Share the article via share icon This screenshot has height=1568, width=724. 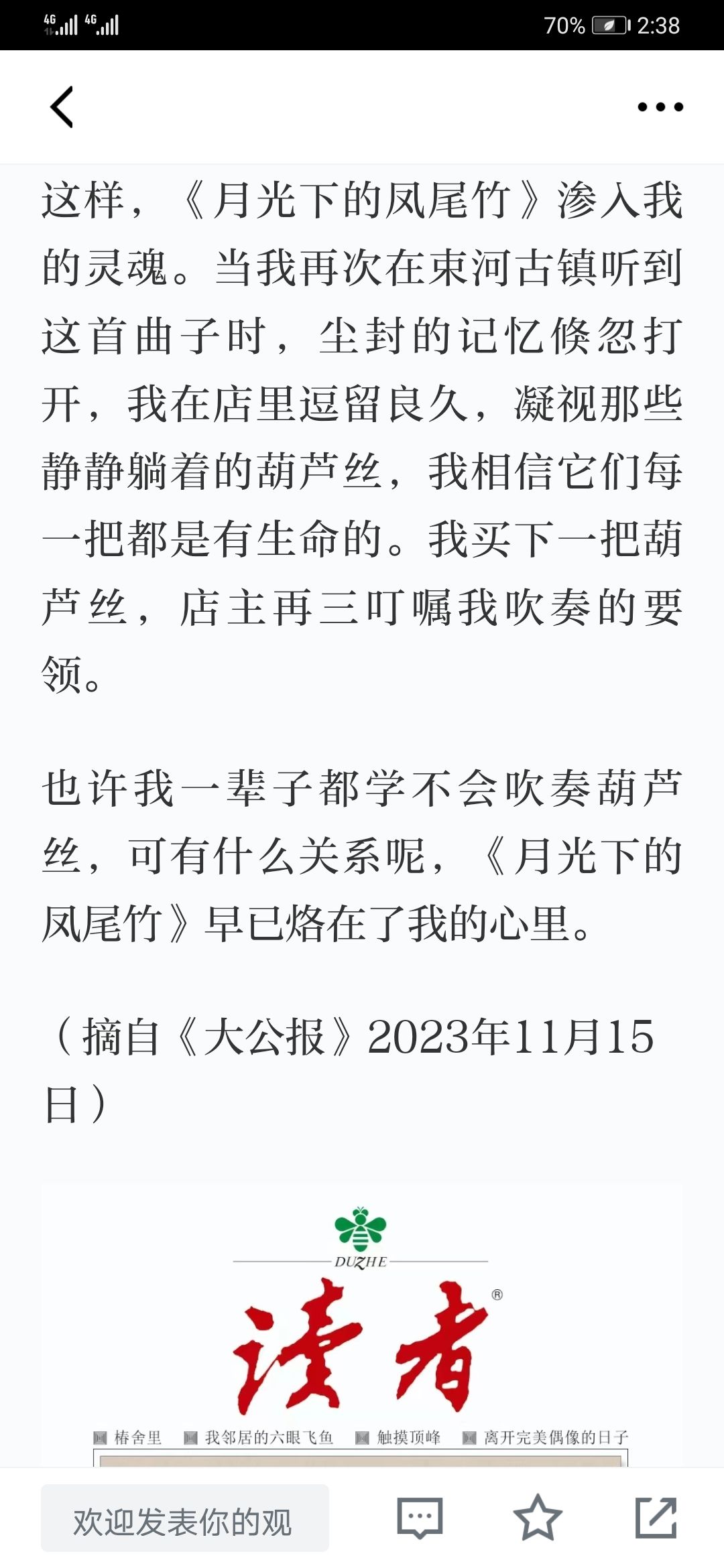(x=656, y=1517)
